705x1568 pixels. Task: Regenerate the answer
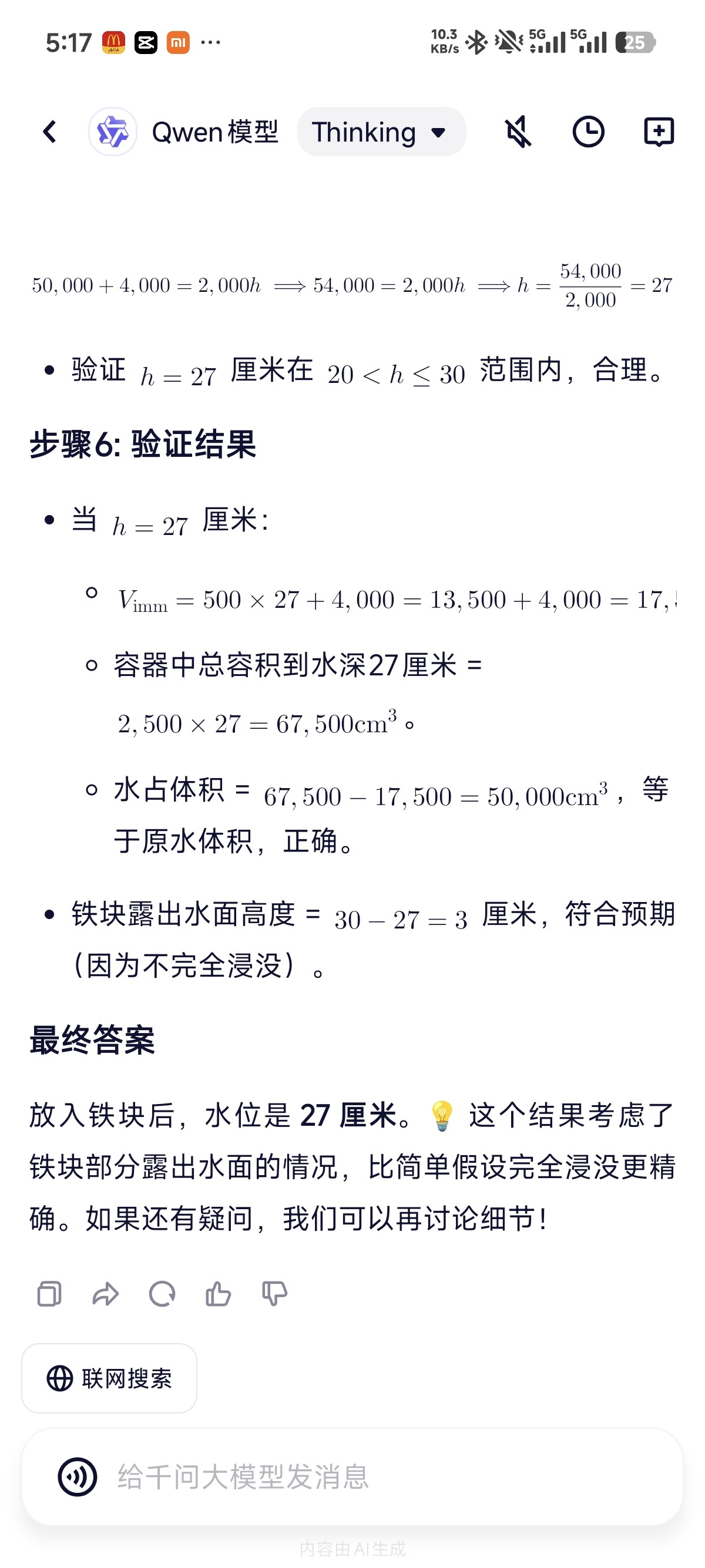click(x=162, y=1294)
